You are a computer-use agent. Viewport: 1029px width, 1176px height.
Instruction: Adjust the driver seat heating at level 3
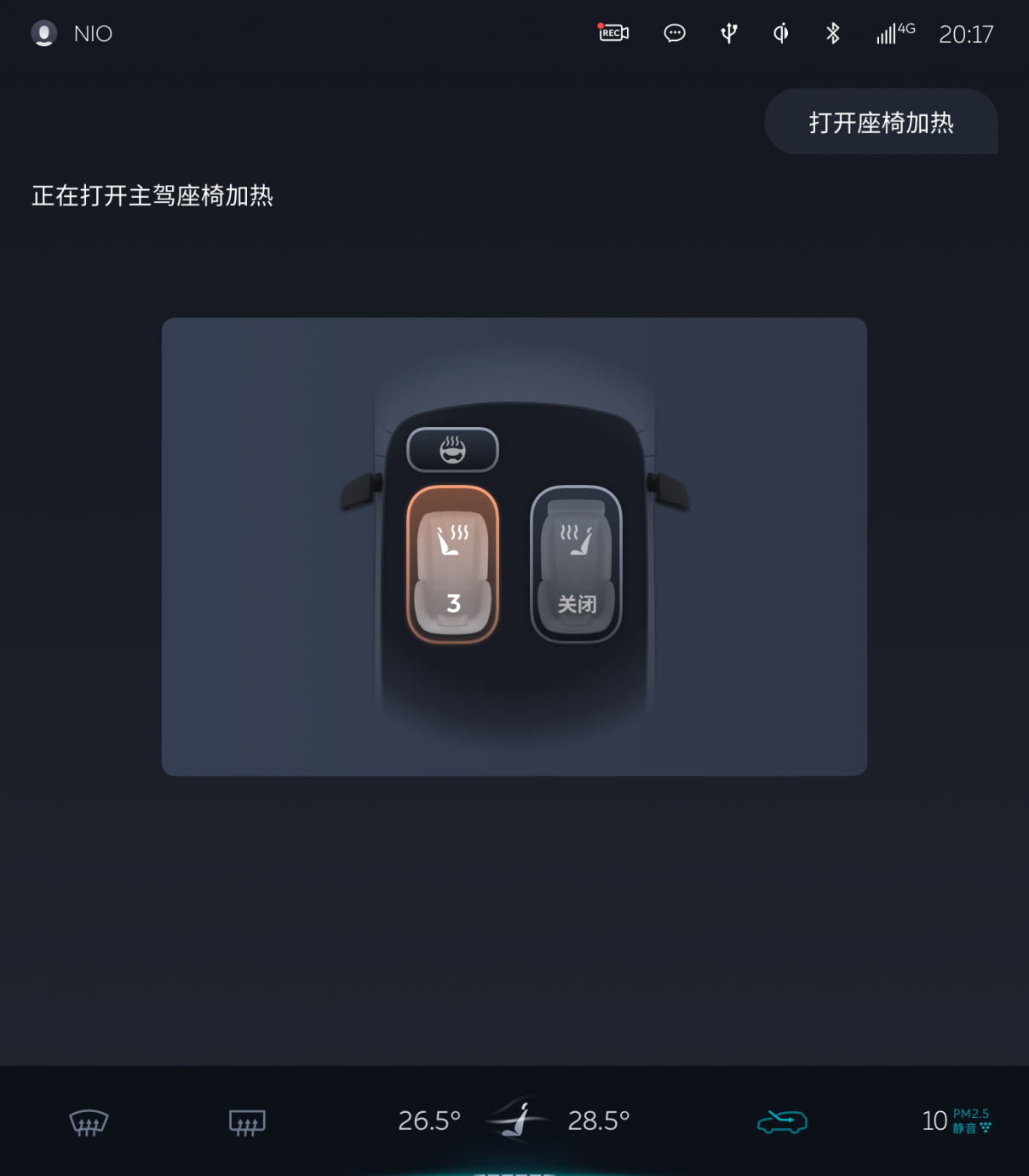pyautogui.click(x=452, y=564)
